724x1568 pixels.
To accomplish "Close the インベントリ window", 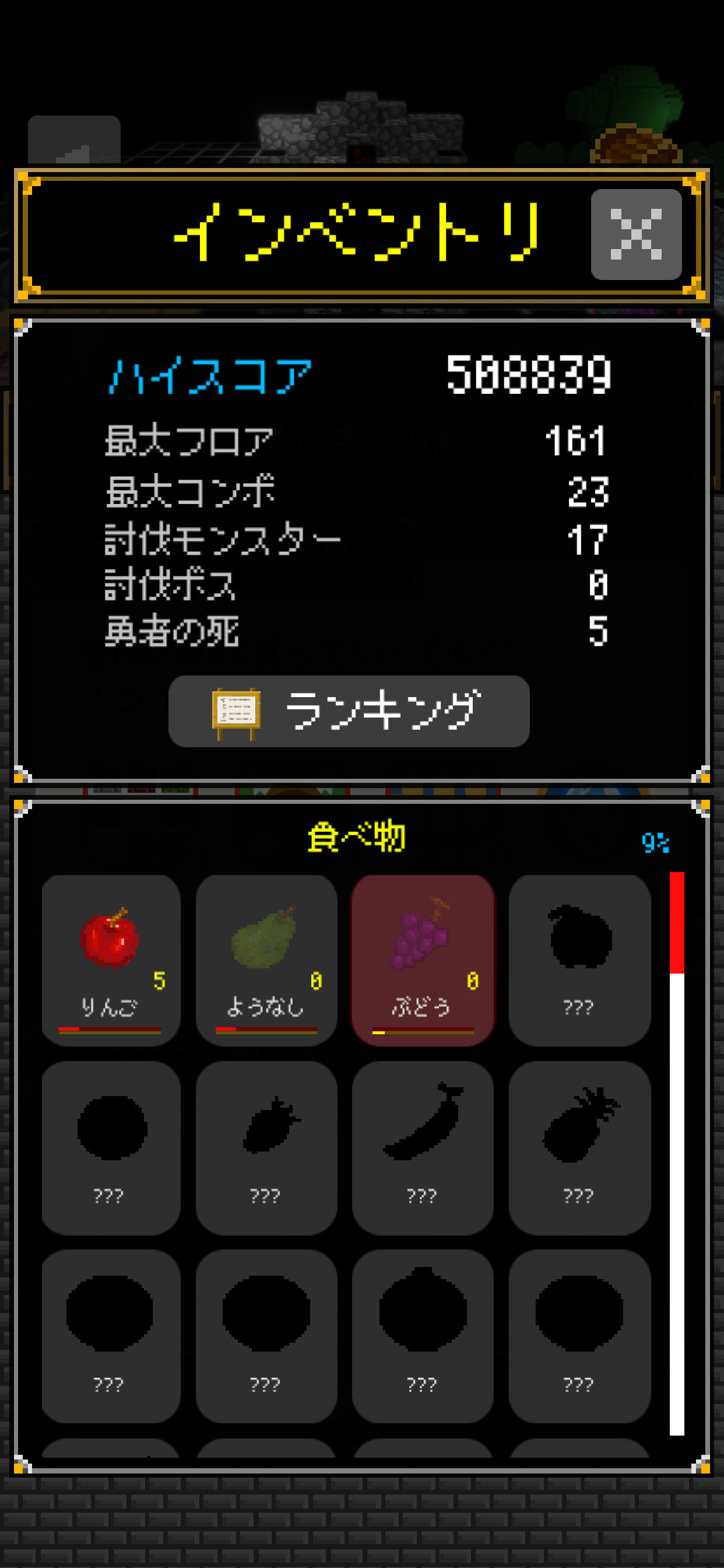I will tap(636, 234).
